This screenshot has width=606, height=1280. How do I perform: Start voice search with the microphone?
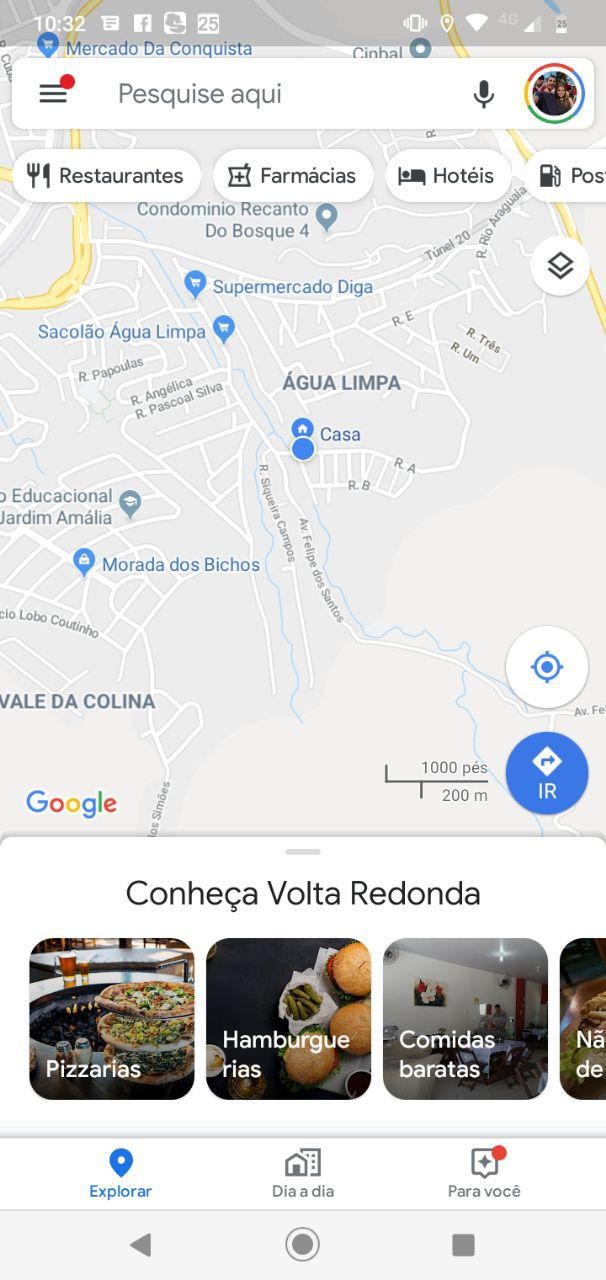(x=483, y=94)
